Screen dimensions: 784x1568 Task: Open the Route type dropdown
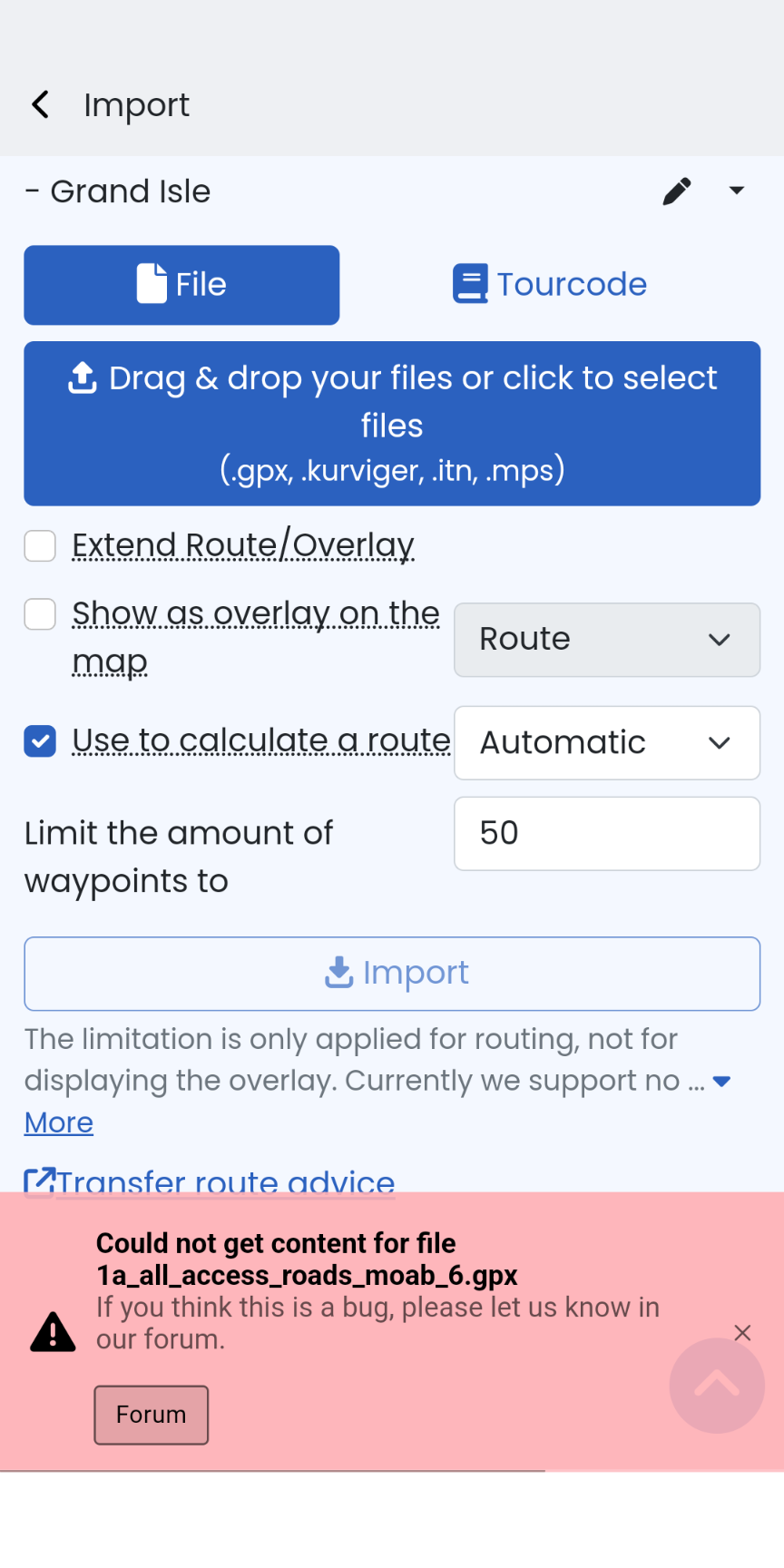pyautogui.click(x=606, y=640)
